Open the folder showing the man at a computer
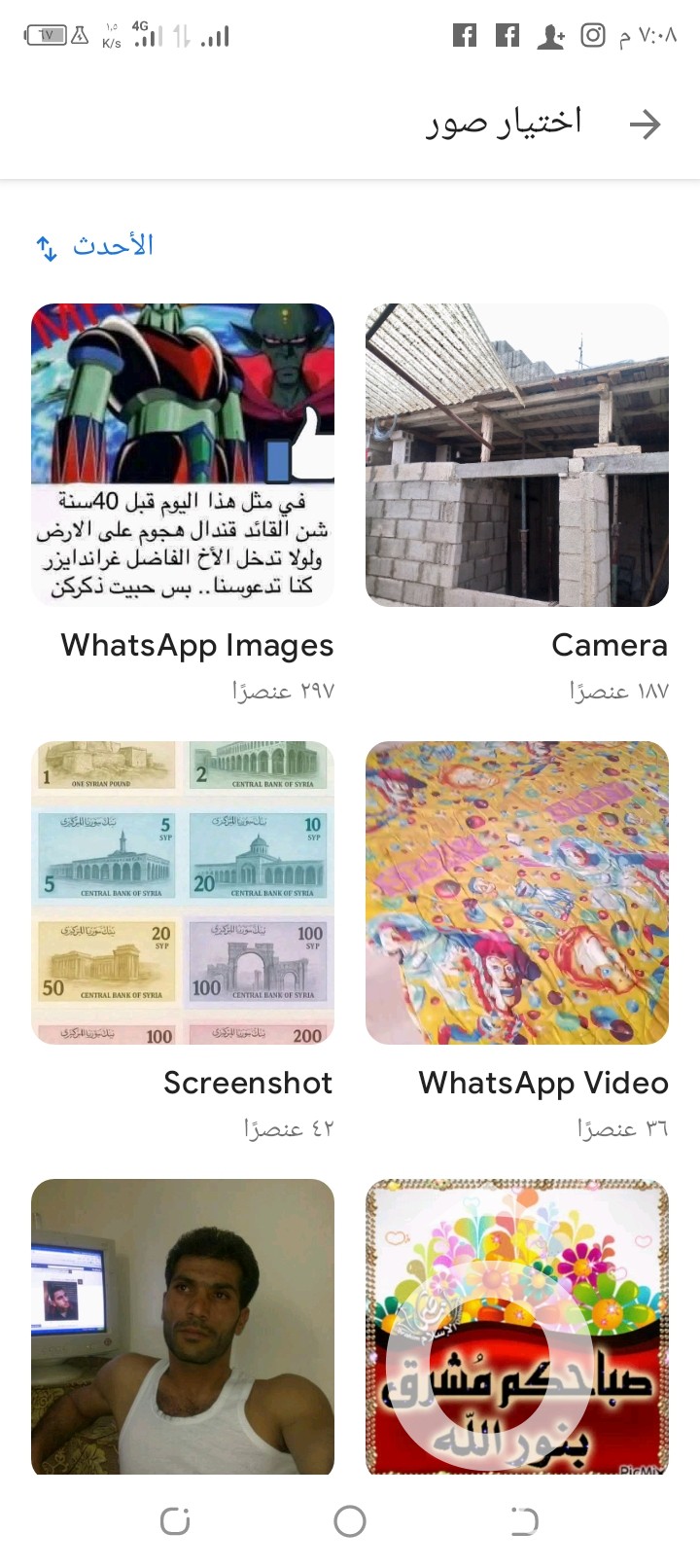Viewport: 700px width, 1568px height. click(x=183, y=1327)
